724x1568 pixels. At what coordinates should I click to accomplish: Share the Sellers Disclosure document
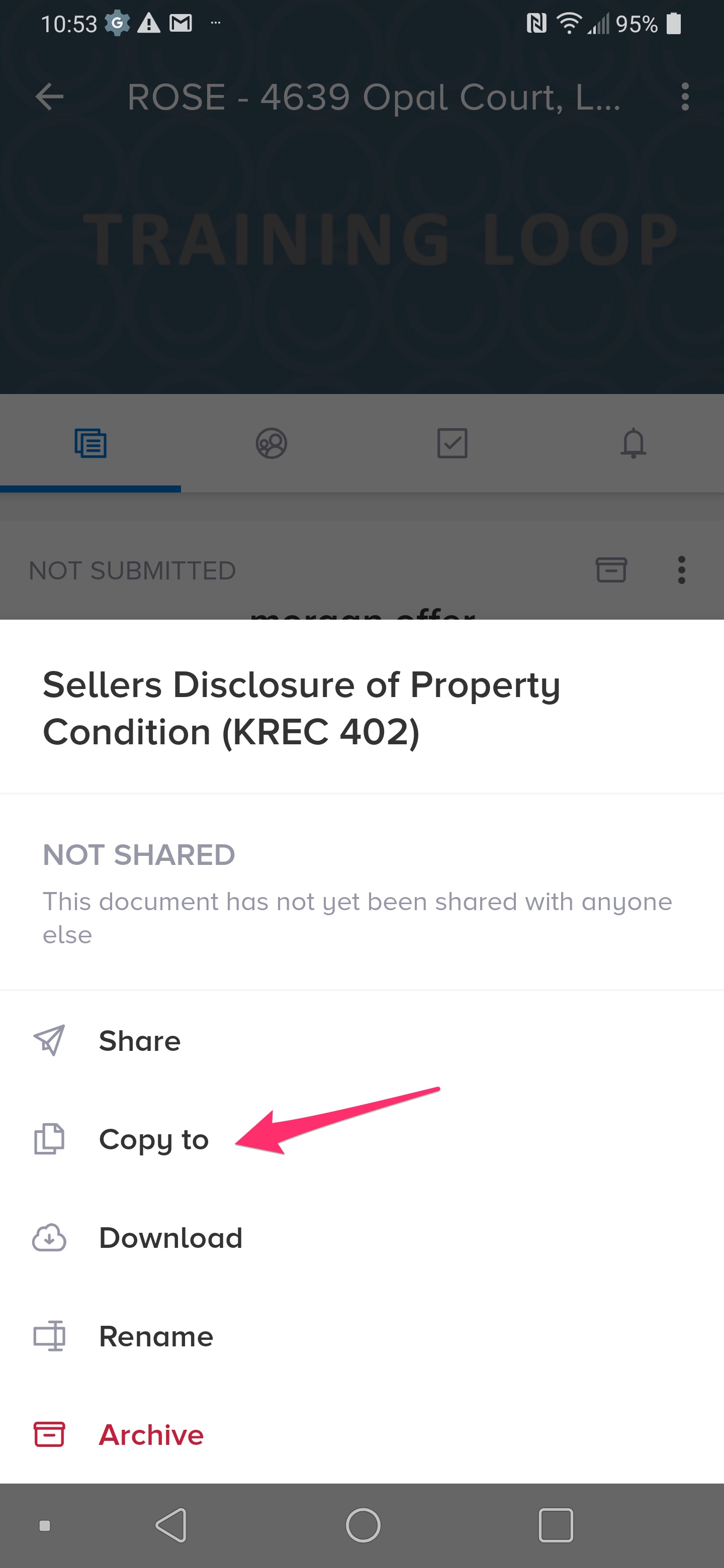tap(139, 1041)
